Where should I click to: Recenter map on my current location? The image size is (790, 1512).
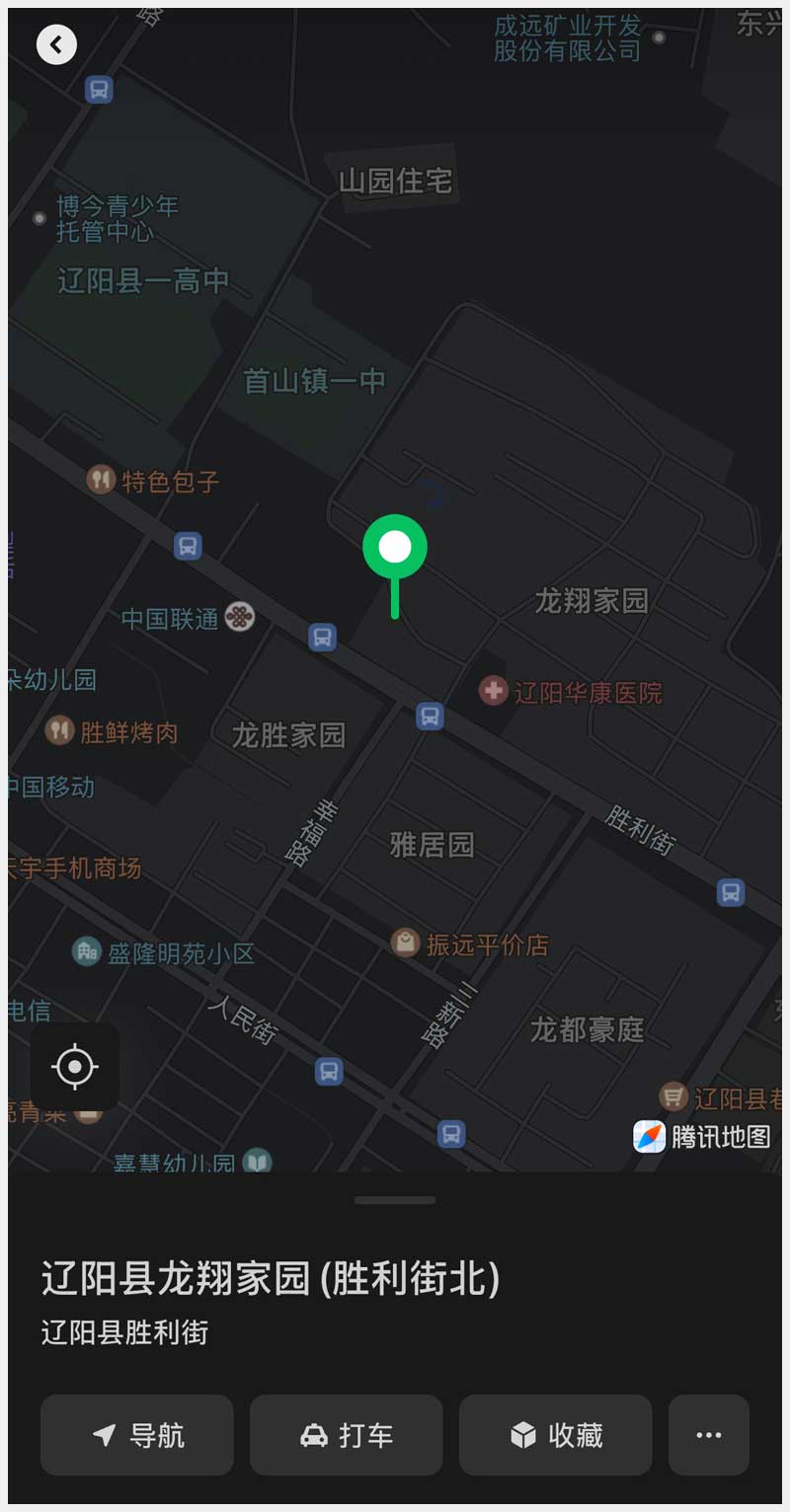[x=75, y=1067]
